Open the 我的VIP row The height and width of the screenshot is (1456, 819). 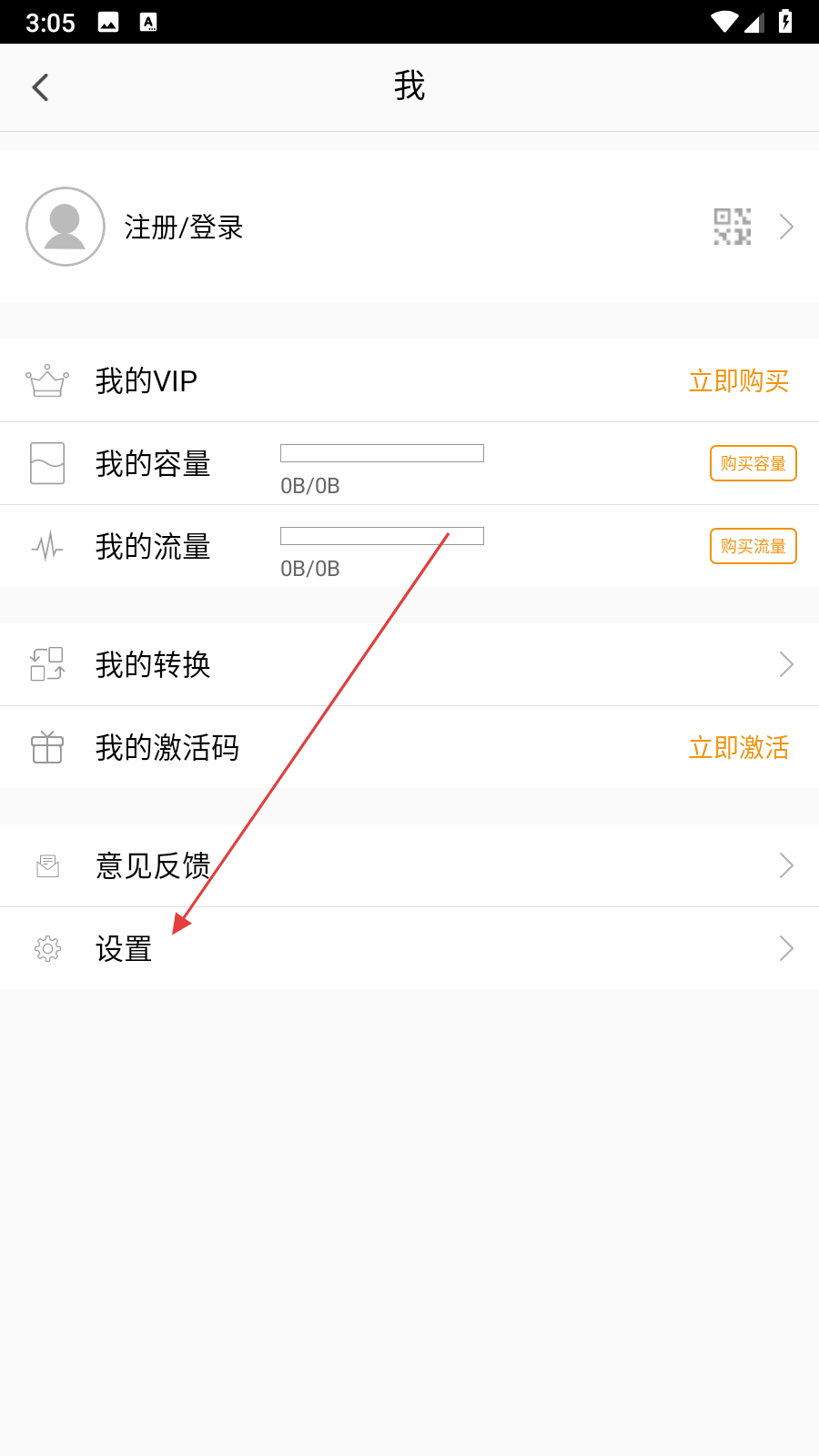(147, 381)
